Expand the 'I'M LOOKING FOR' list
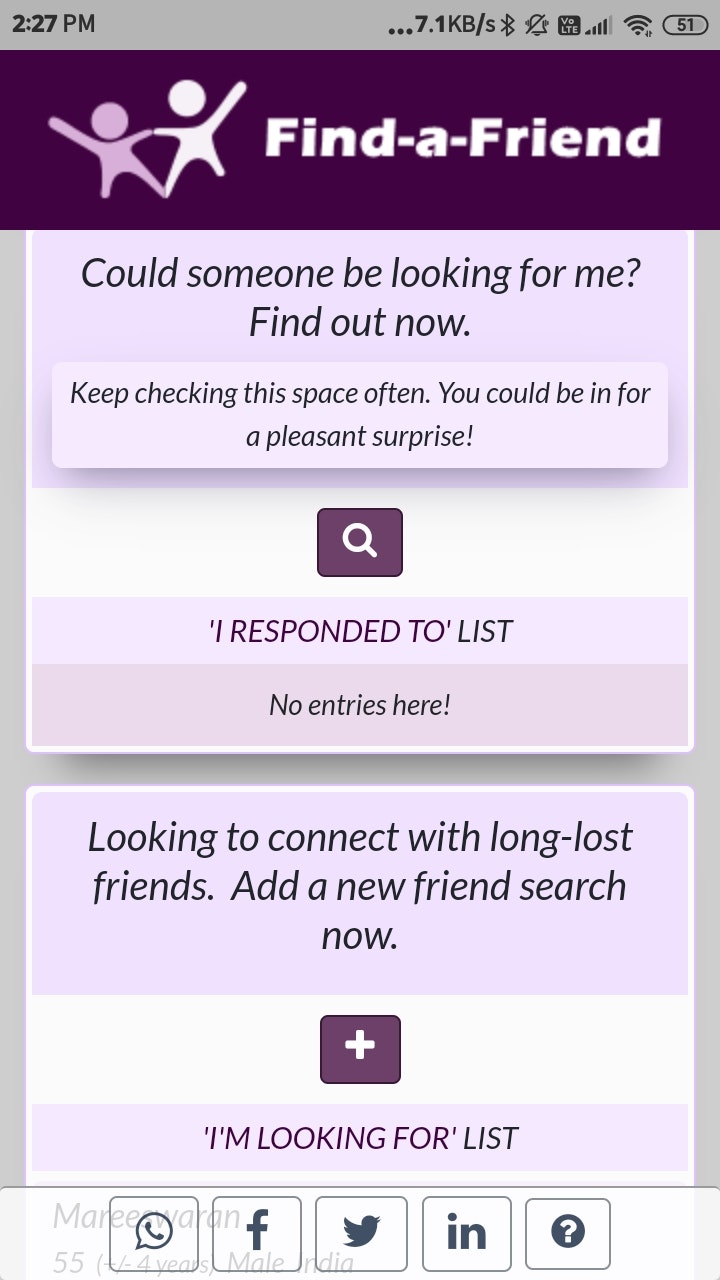The height and width of the screenshot is (1280, 720). 359,1138
